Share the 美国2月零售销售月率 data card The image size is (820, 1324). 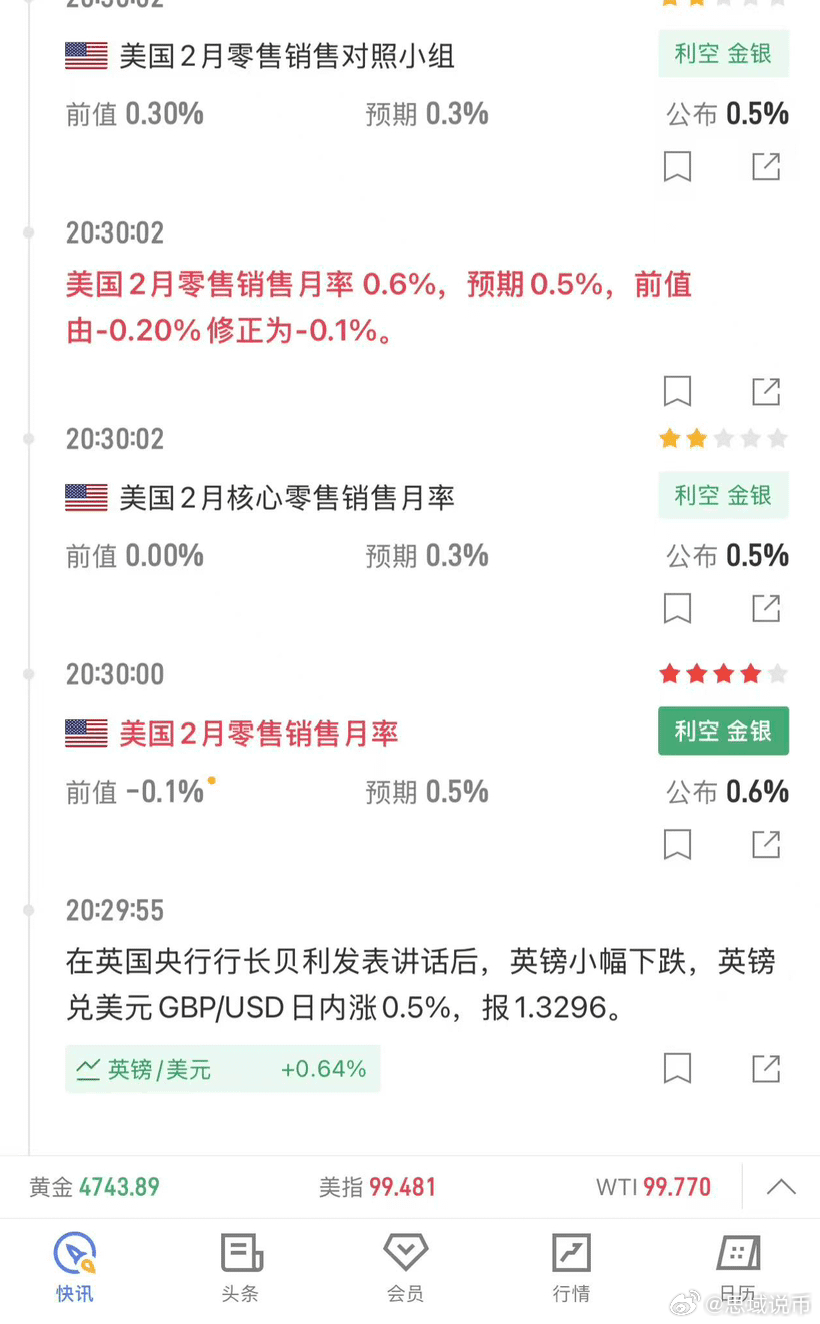point(766,845)
